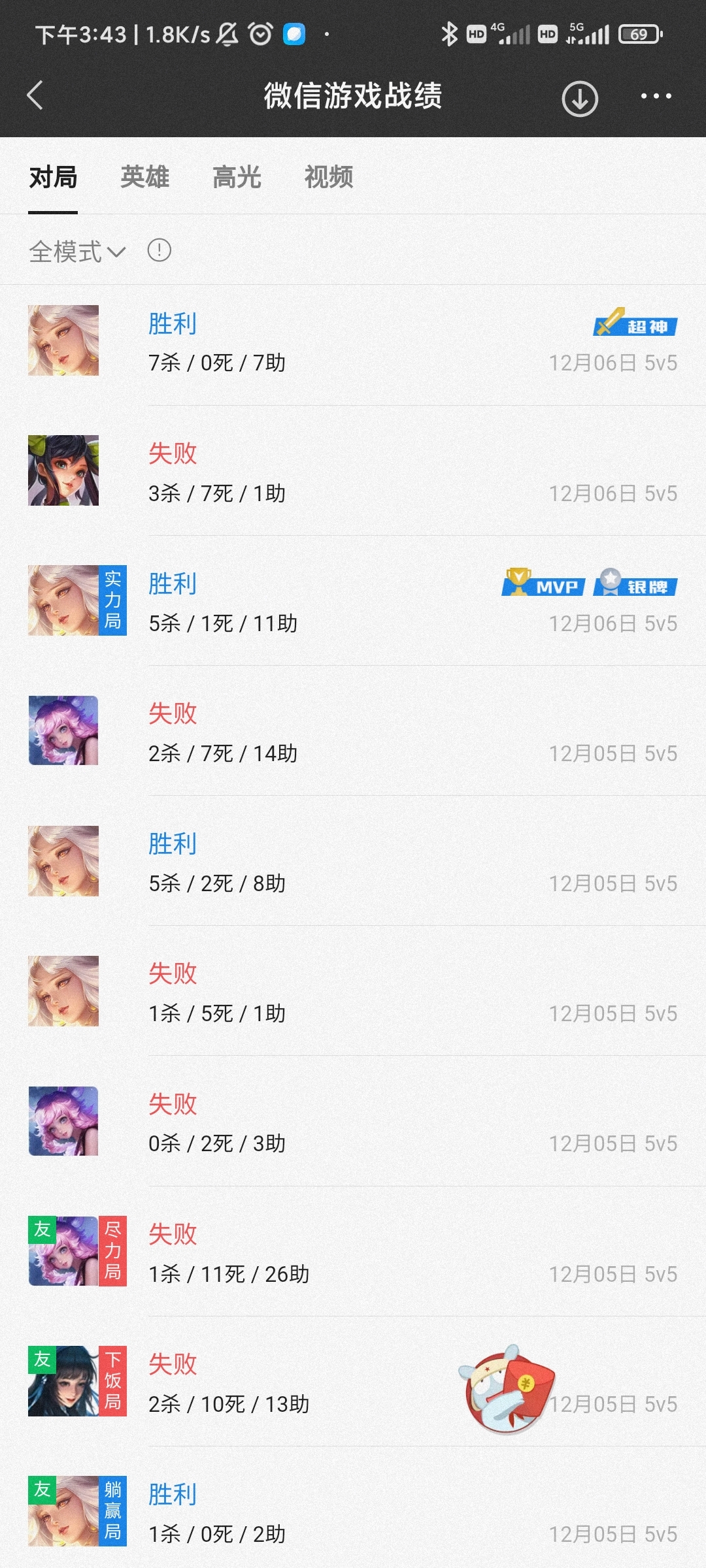The height and width of the screenshot is (1568, 706).
Task: Open the 7杀/0死/7助 victory match
Action: pyautogui.click(x=353, y=342)
